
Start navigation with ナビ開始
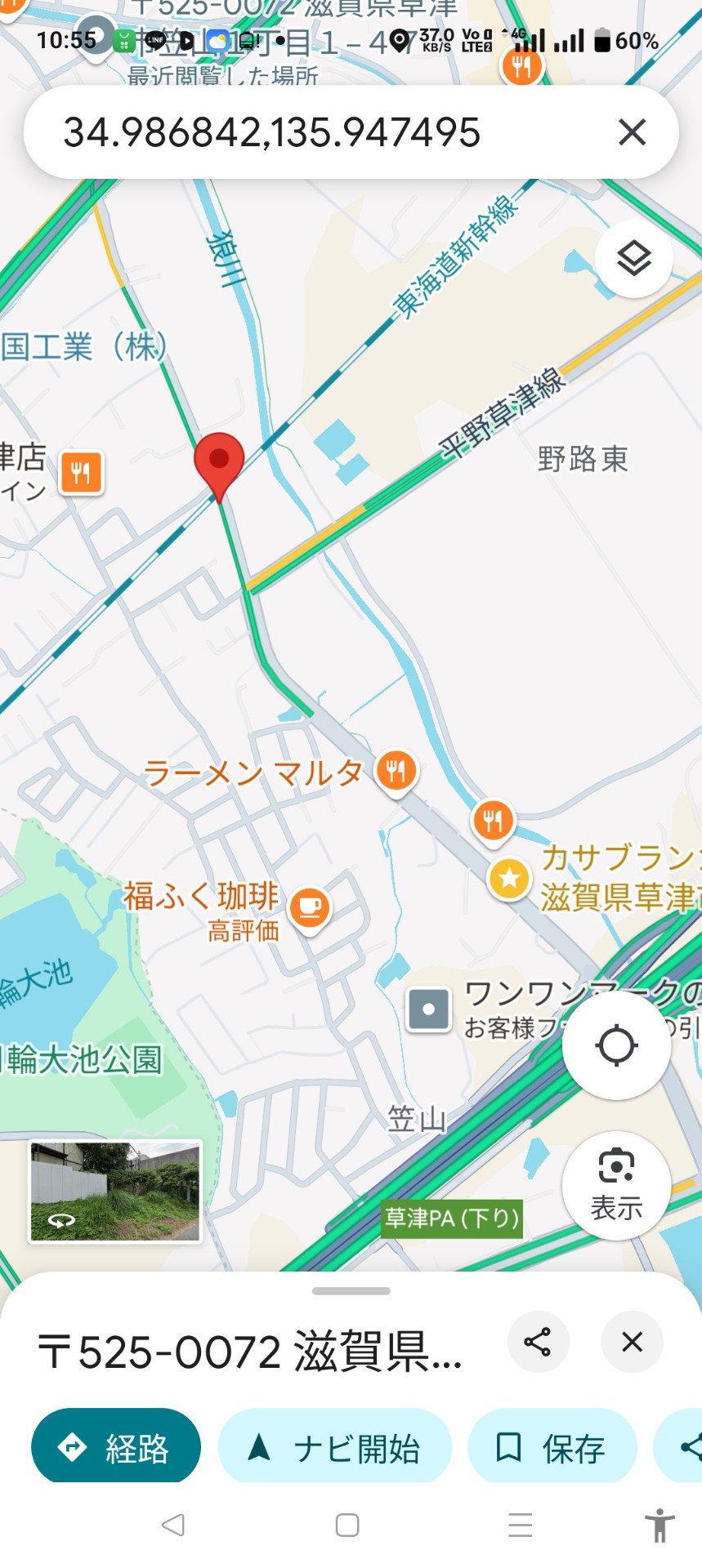pos(335,1448)
